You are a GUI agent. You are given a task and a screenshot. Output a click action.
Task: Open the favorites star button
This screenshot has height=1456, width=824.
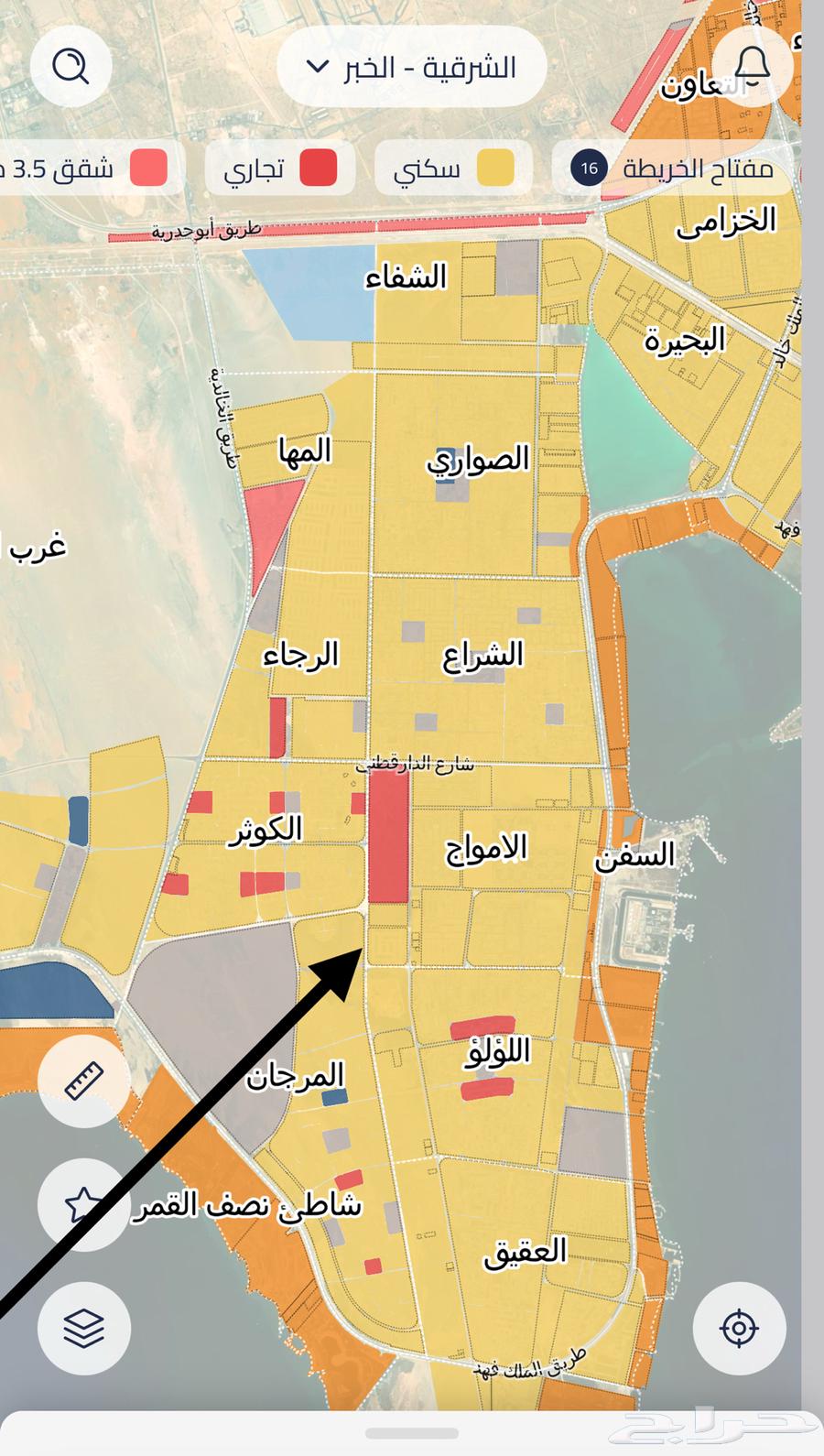[83, 1204]
